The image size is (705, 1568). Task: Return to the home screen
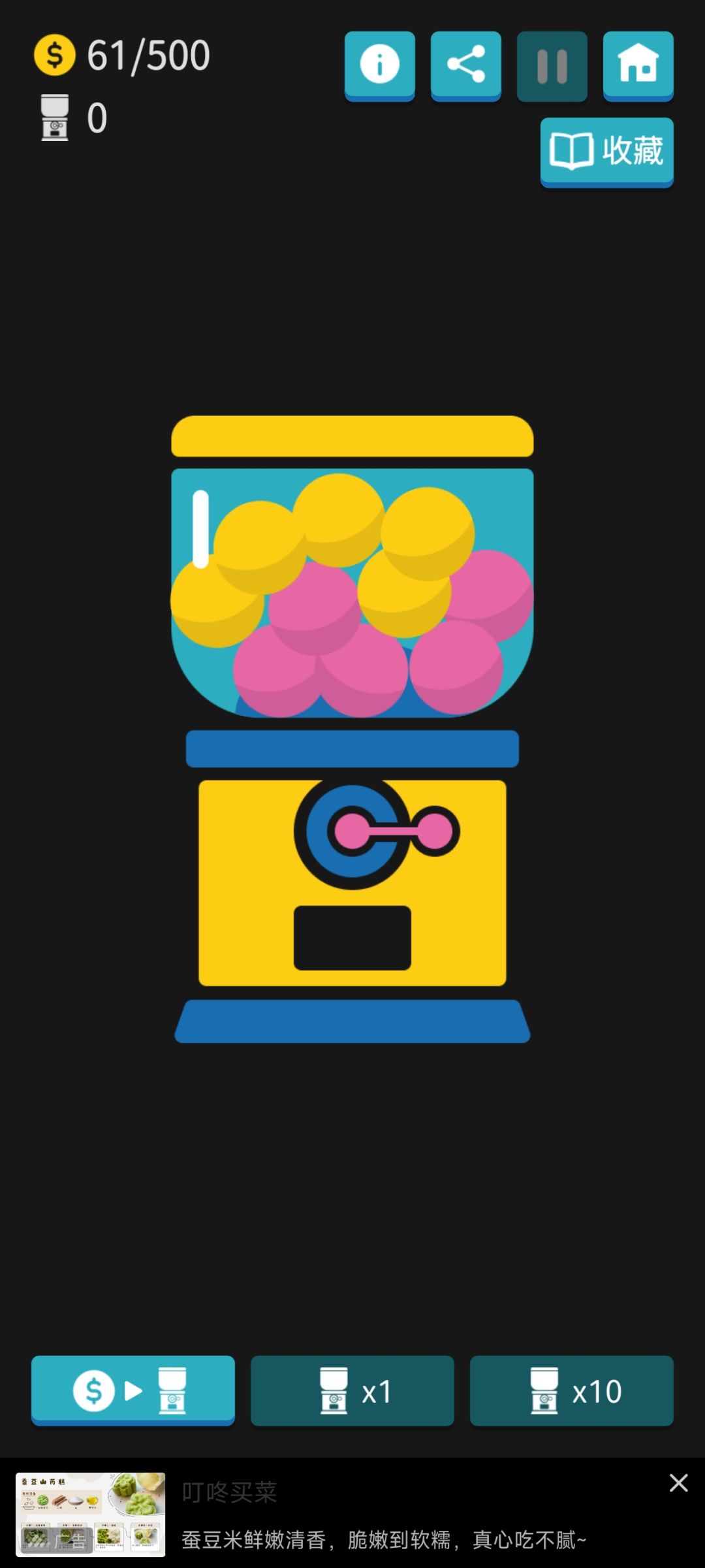click(638, 65)
